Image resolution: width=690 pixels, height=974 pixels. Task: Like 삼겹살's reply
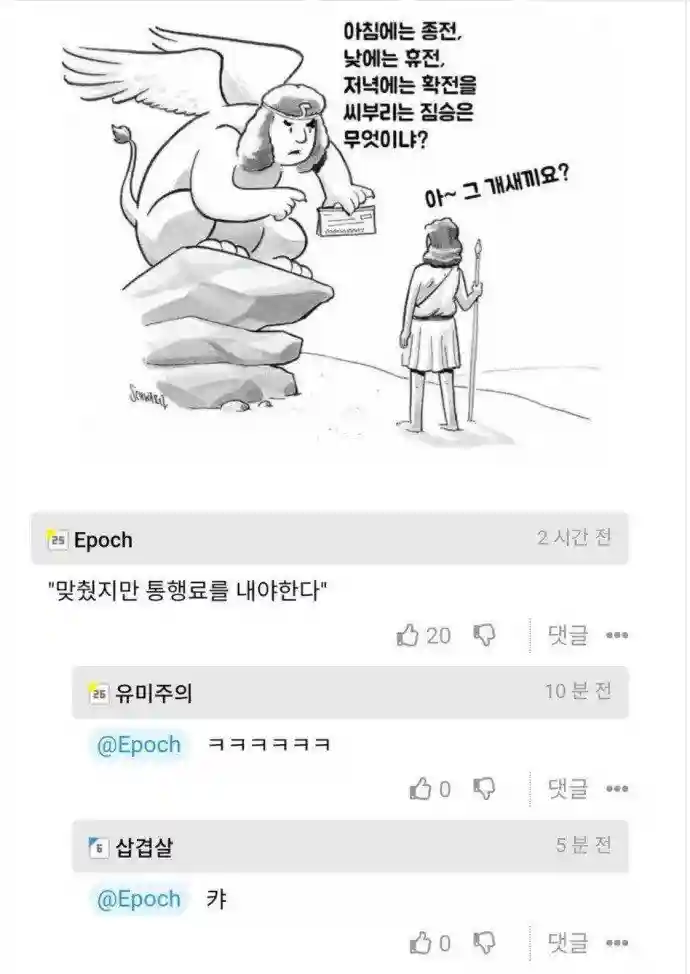pyautogui.click(x=420, y=942)
